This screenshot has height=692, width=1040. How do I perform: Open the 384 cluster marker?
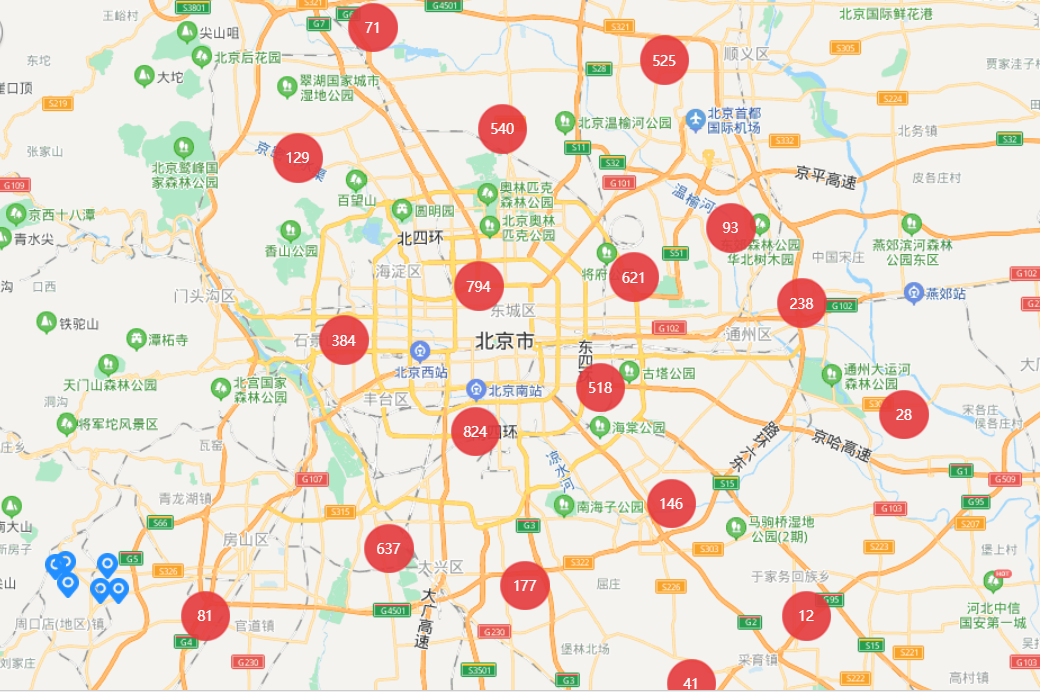[343, 340]
